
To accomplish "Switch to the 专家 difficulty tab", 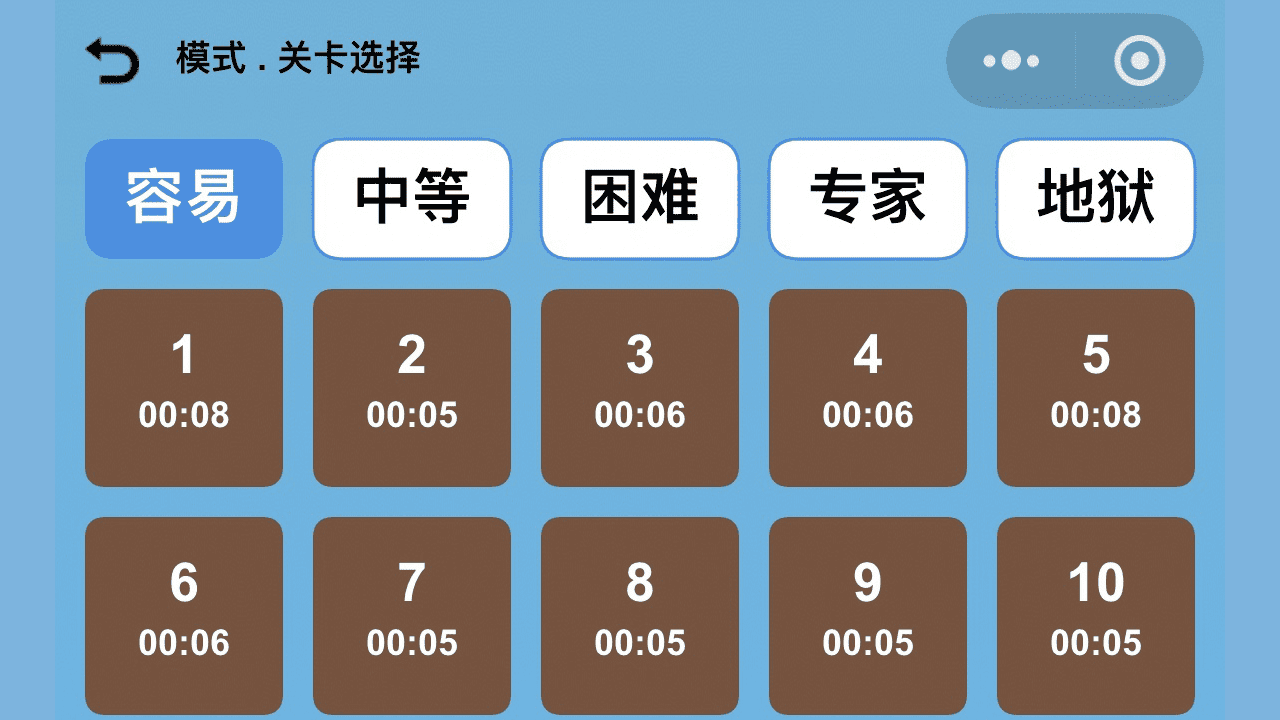I will 868,198.
